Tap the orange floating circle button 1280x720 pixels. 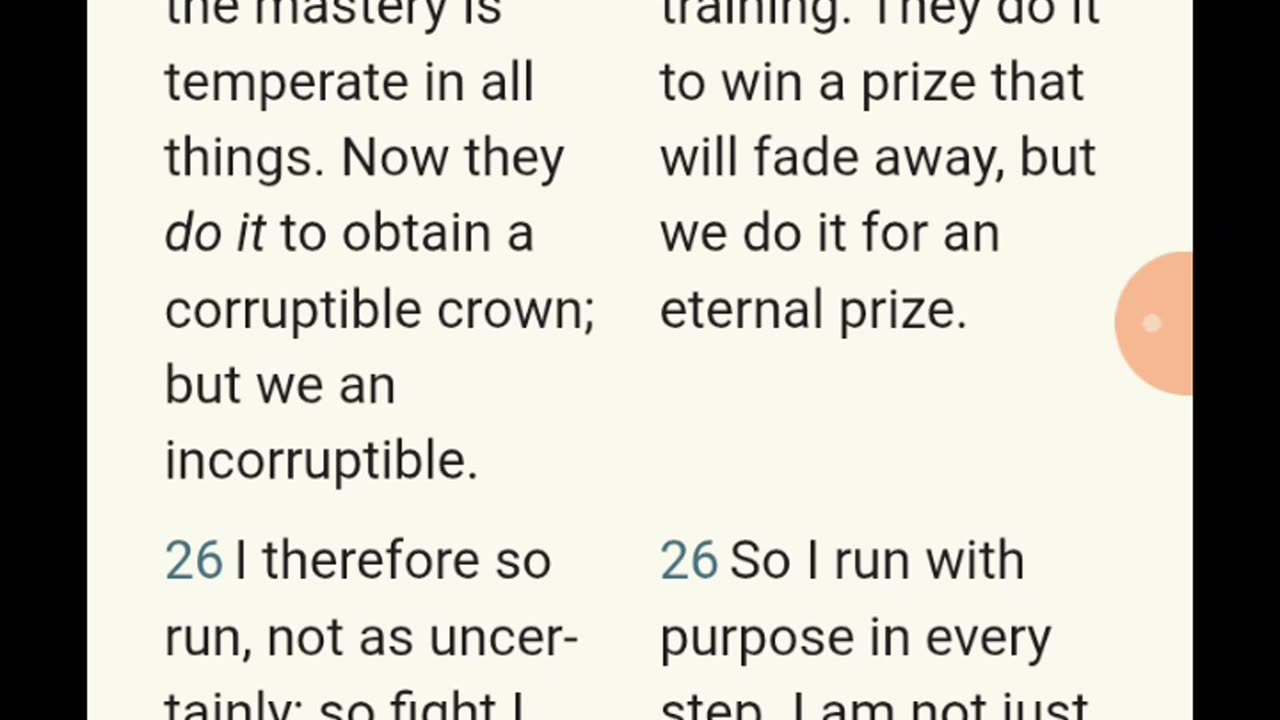1155,323
